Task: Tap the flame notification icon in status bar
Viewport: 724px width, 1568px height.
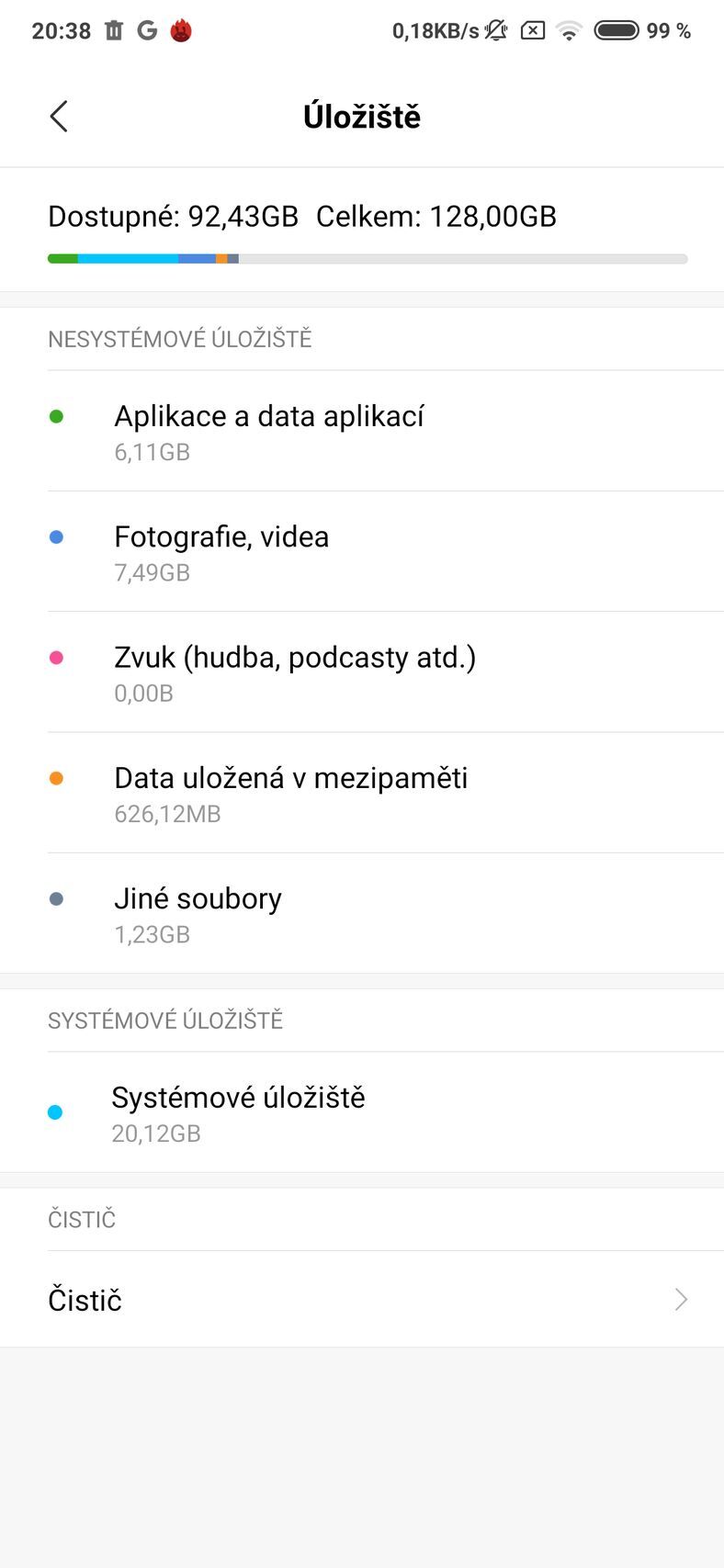Action: [x=180, y=29]
